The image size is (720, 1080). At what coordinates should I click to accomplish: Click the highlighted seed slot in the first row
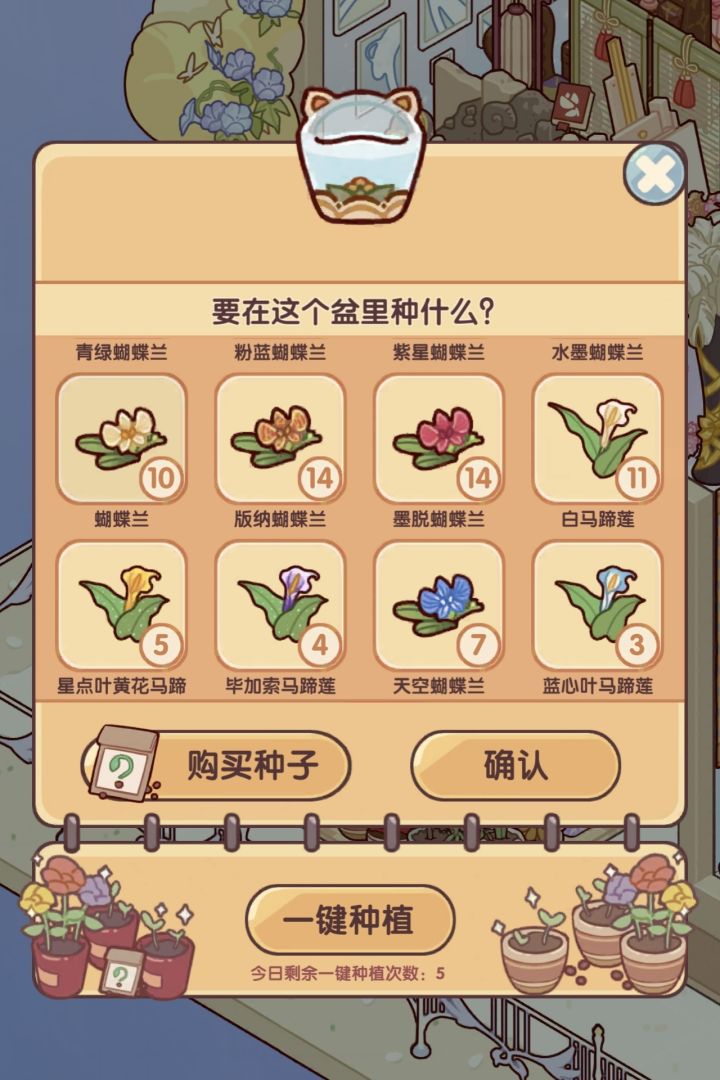click(121, 435)
